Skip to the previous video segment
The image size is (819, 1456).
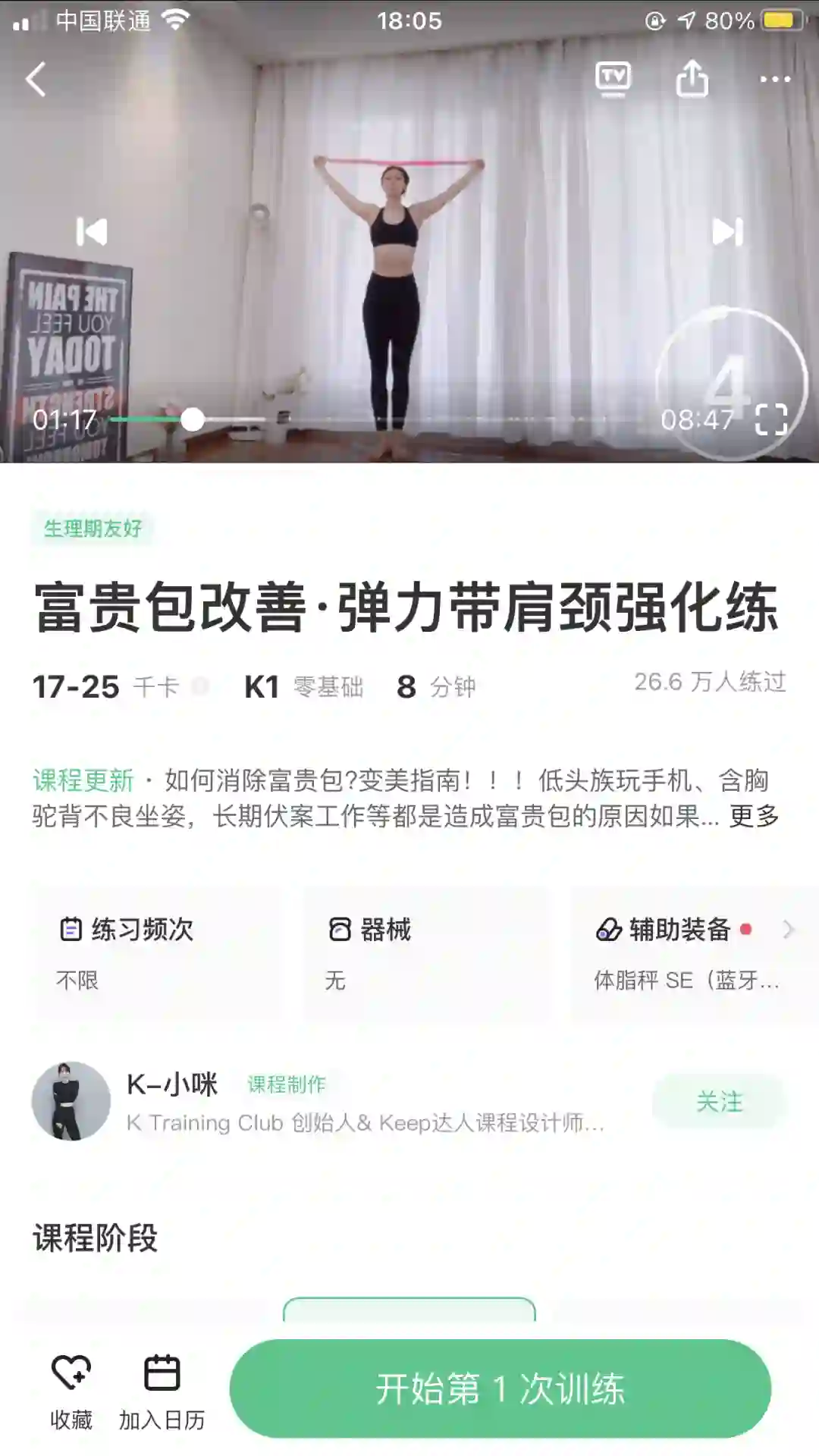tap(92, 232)
